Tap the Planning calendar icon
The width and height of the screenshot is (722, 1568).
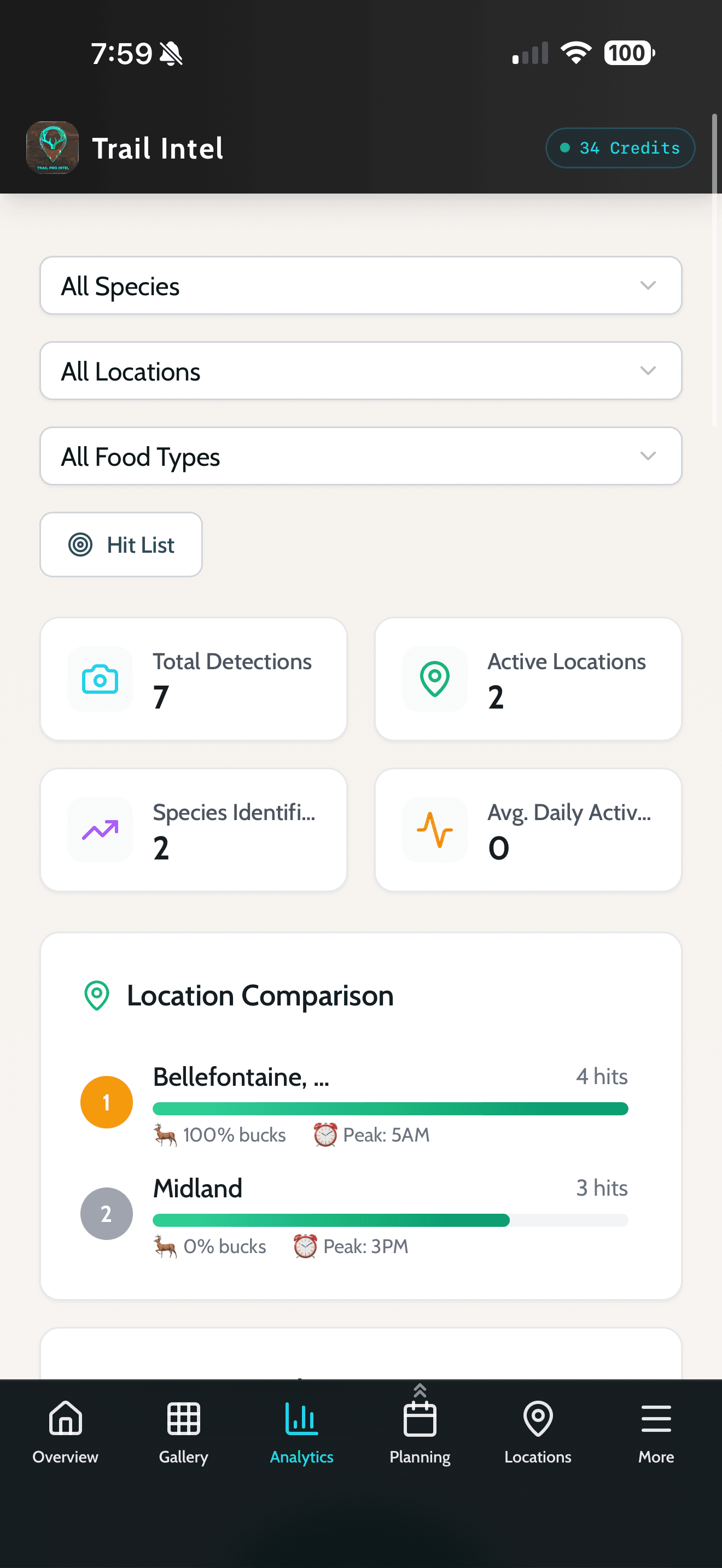click(x=420, y=1418)
